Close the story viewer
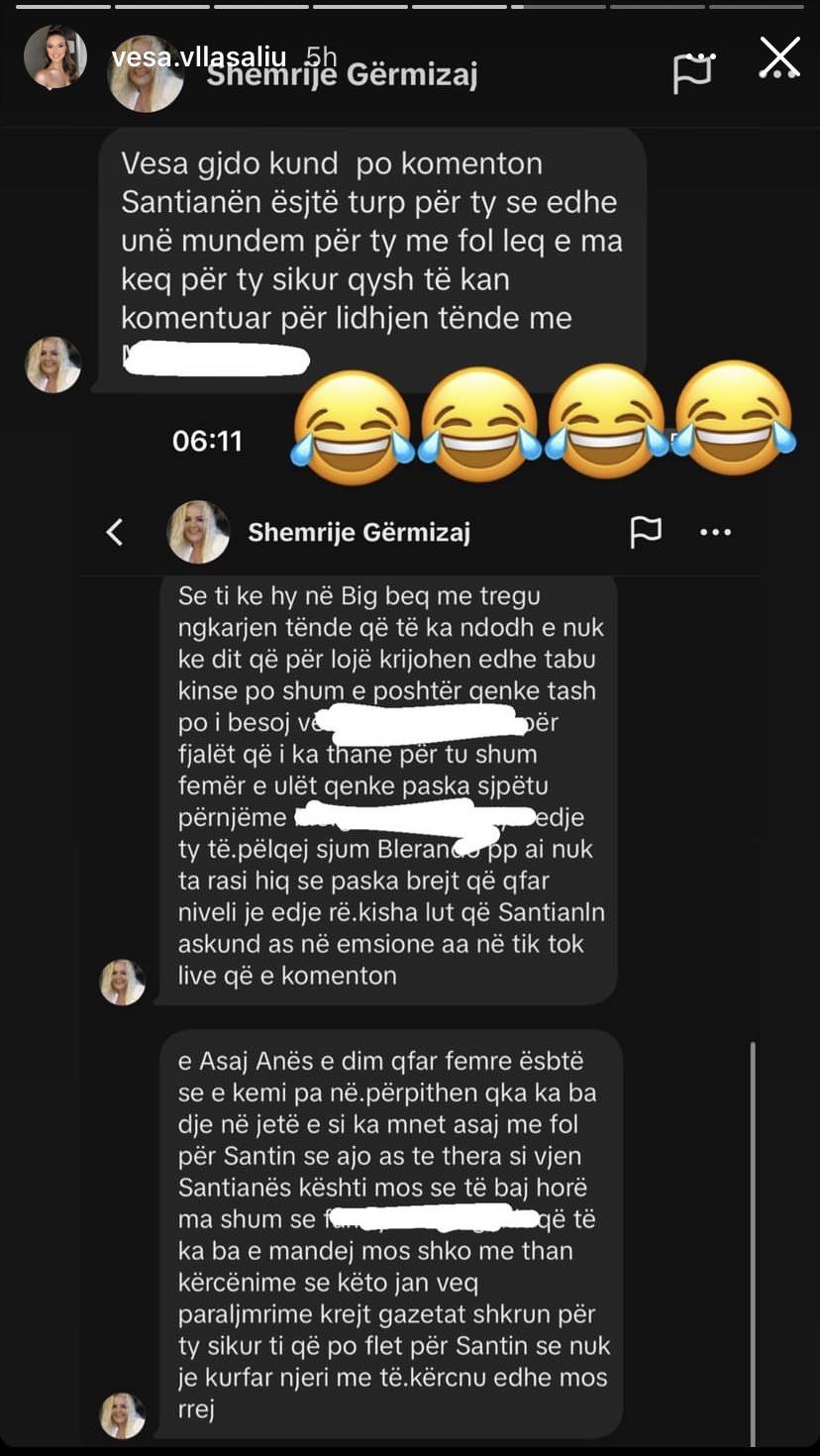This screenshot has height=1456, width=820. point(778,58)
